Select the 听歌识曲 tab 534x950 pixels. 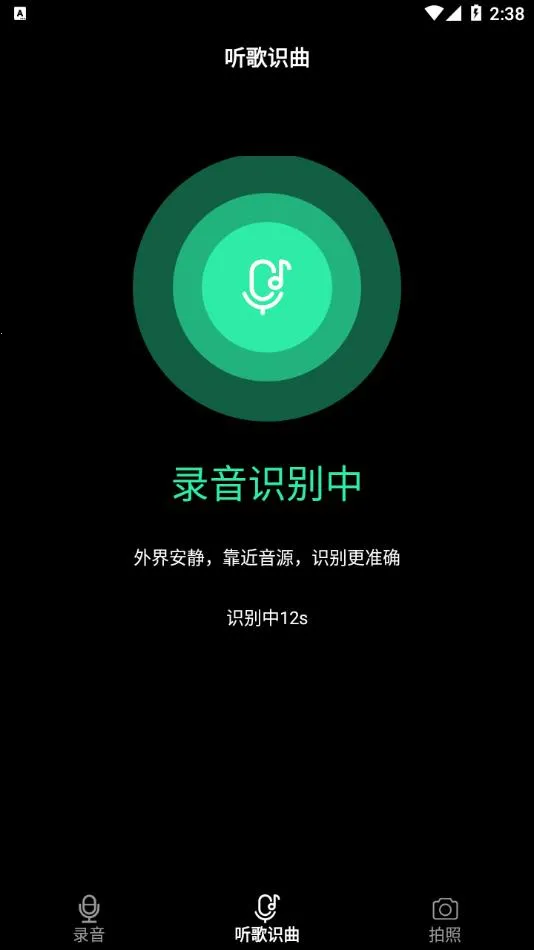tap(267, 918)
